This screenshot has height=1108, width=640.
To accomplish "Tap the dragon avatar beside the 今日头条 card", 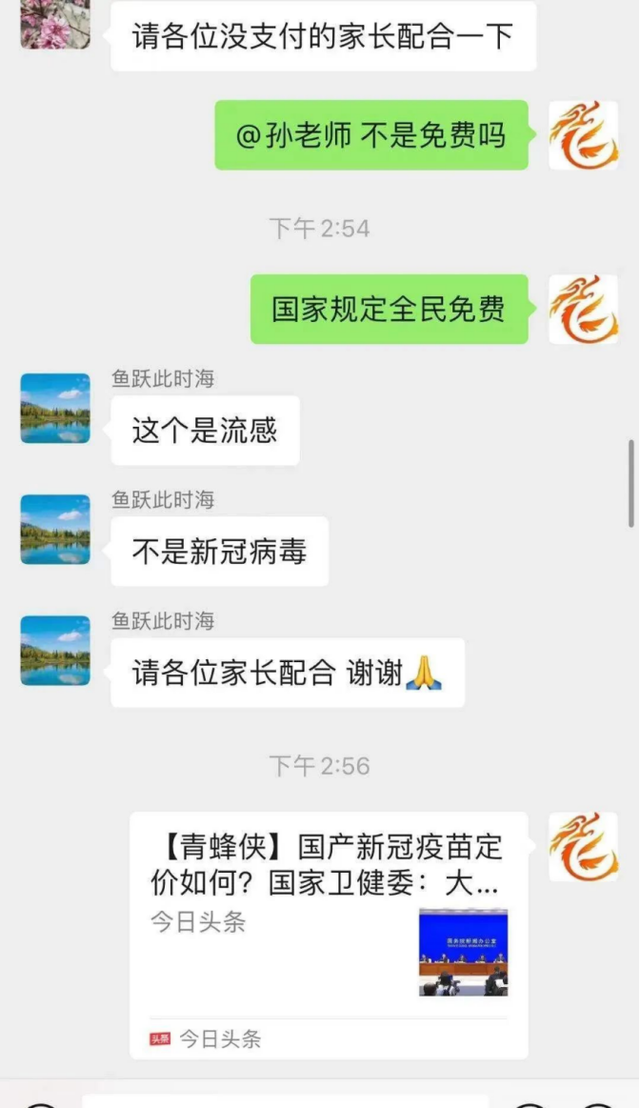I will (583, 846).
